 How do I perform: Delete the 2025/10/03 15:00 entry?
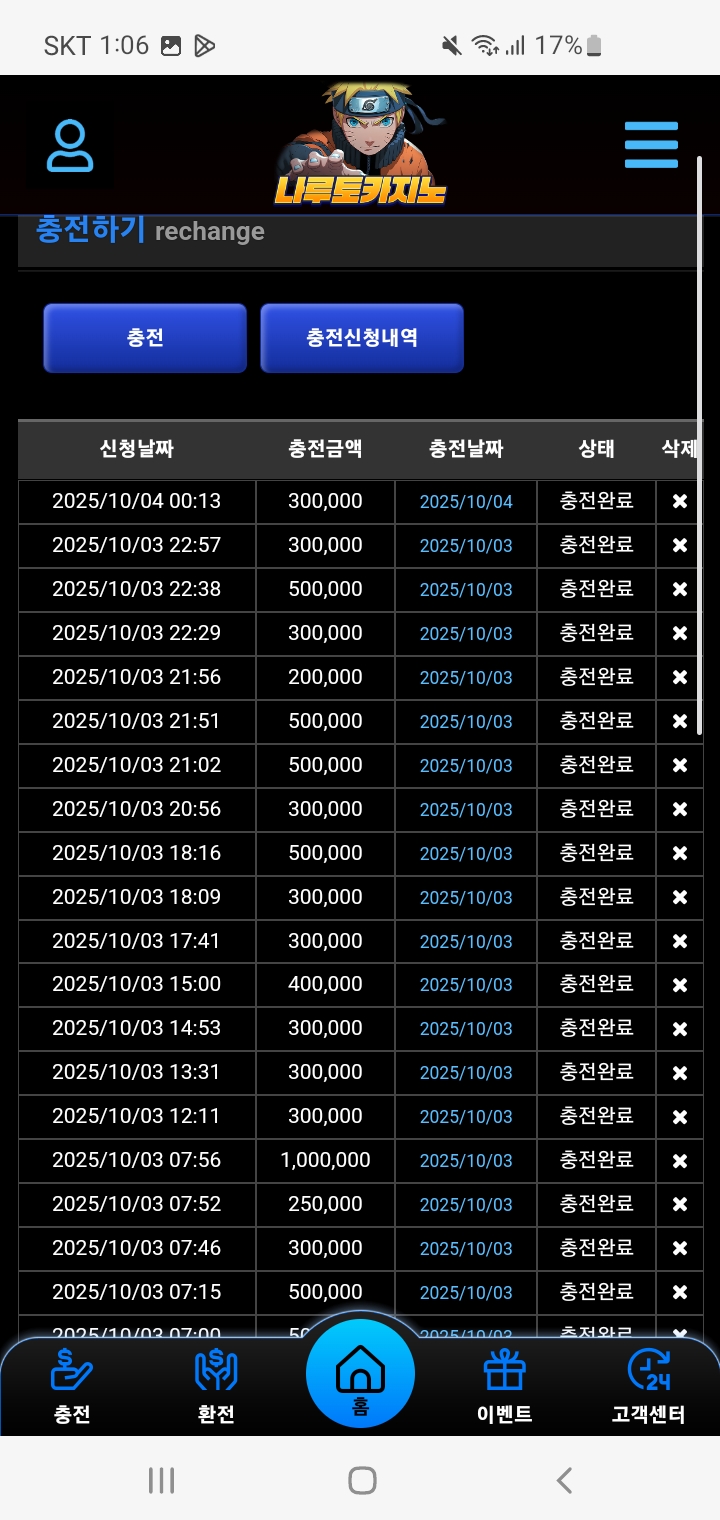tap(680, 985)
